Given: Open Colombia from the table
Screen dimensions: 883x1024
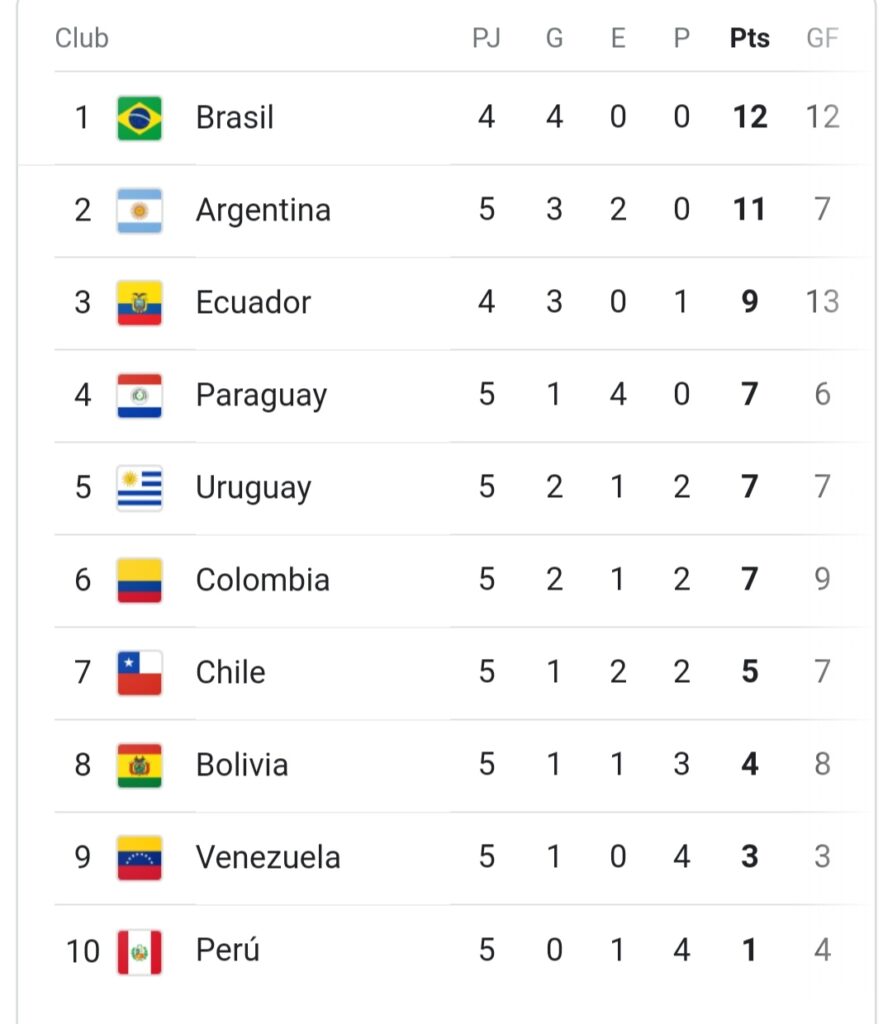Looking at the screenshot, I should [x=262, y=580].
